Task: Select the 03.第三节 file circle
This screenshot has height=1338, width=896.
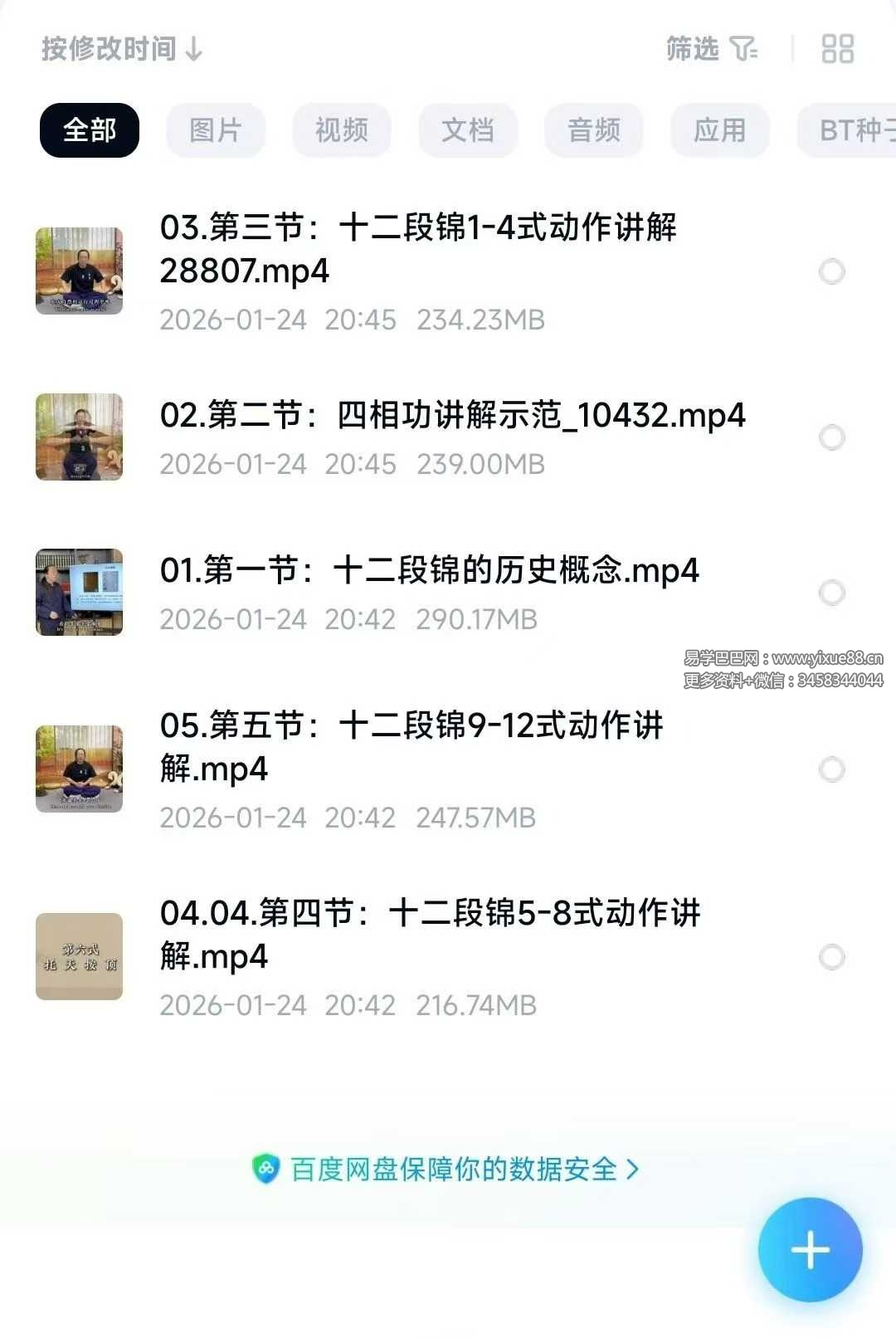Action: [831, 271]
